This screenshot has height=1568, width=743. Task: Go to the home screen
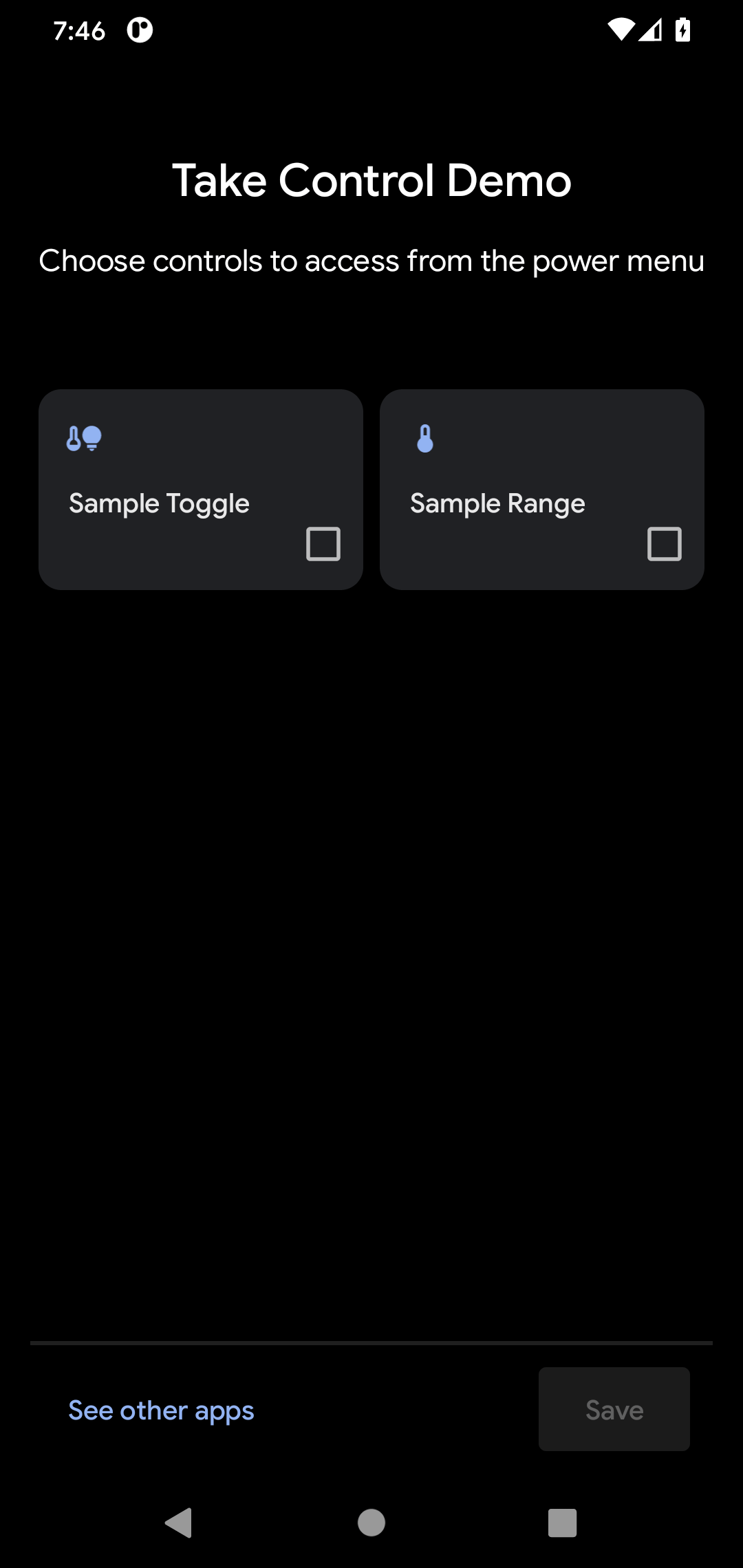[371, 1523]
